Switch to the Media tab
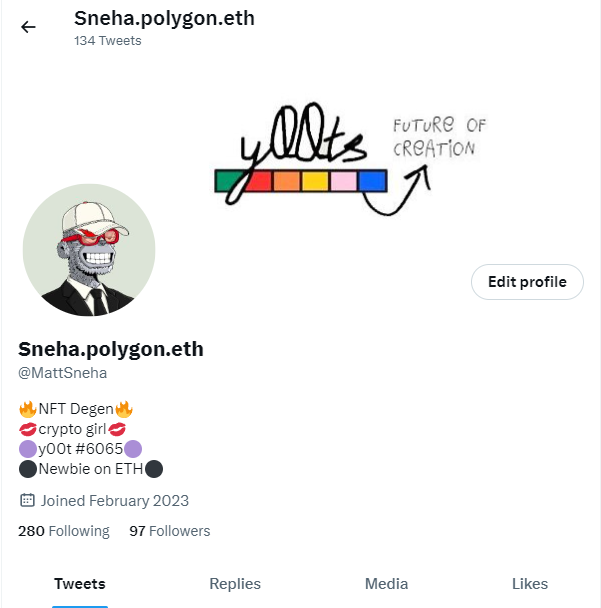 [x=386, y=584]
